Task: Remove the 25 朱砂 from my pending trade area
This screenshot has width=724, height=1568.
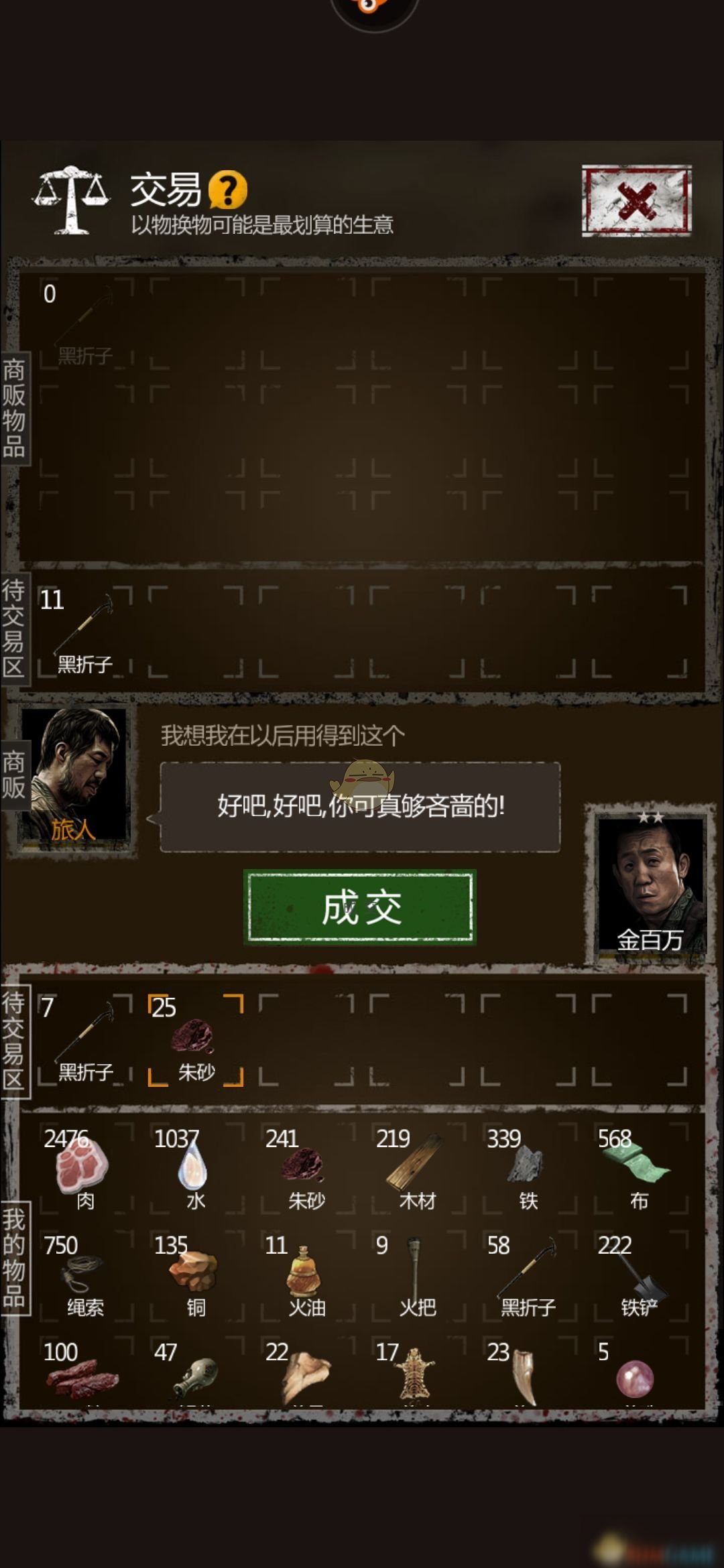Action: (x=194, y=1040)
